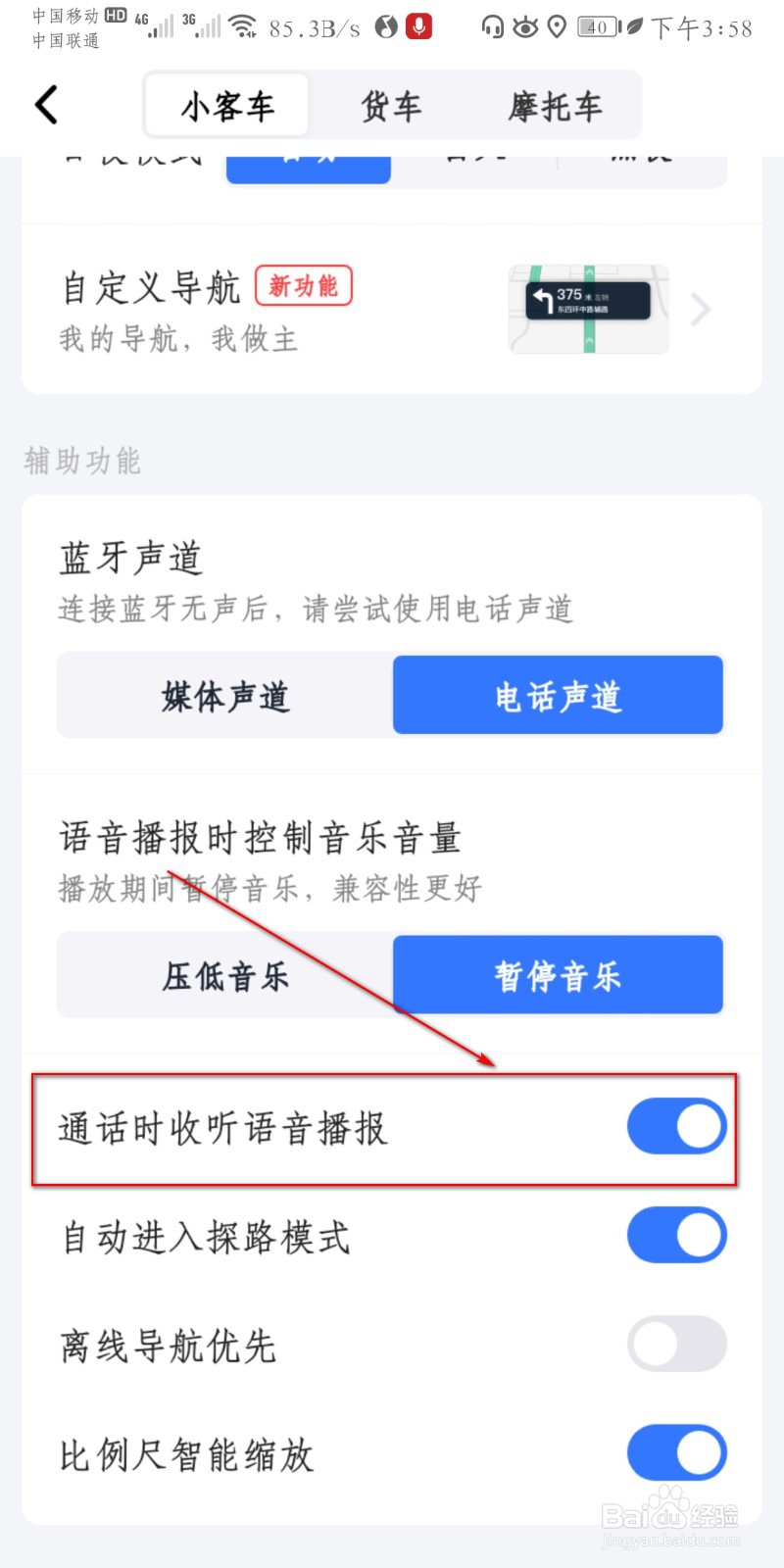
Task: Tap the WiFi icon in status bar
Action: 244,26
